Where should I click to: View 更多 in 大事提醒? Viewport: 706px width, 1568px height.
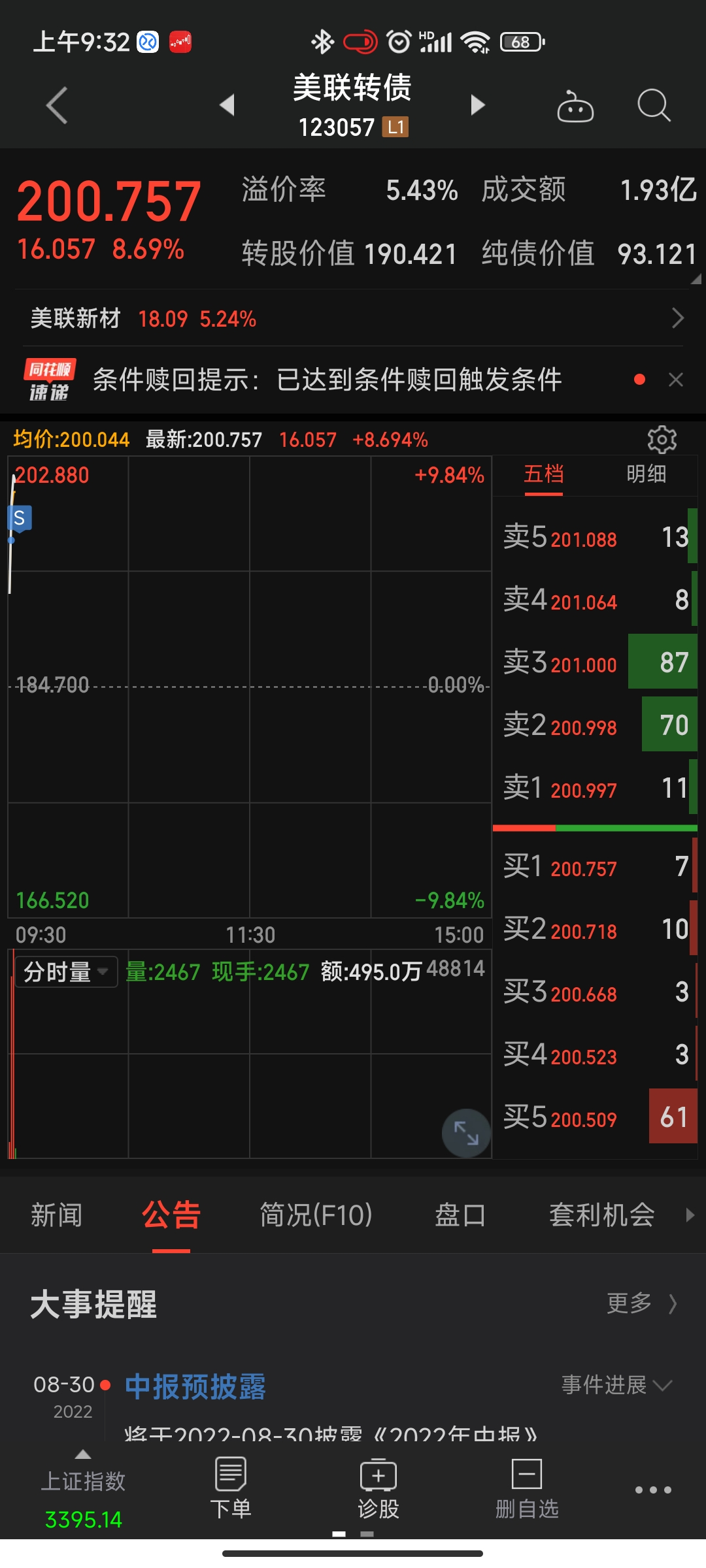coord(641,1303)
